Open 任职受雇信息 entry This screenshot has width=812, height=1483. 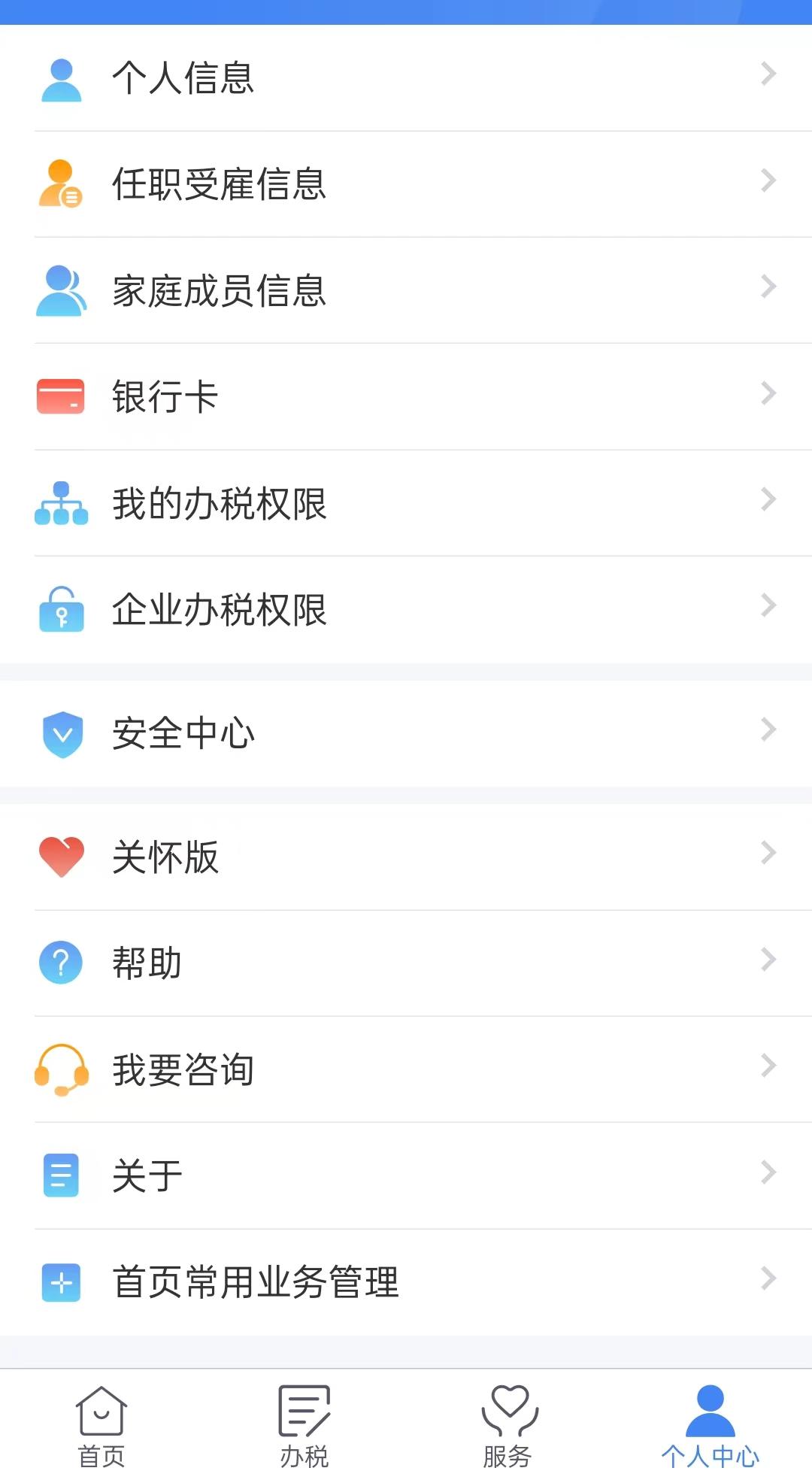406,184
